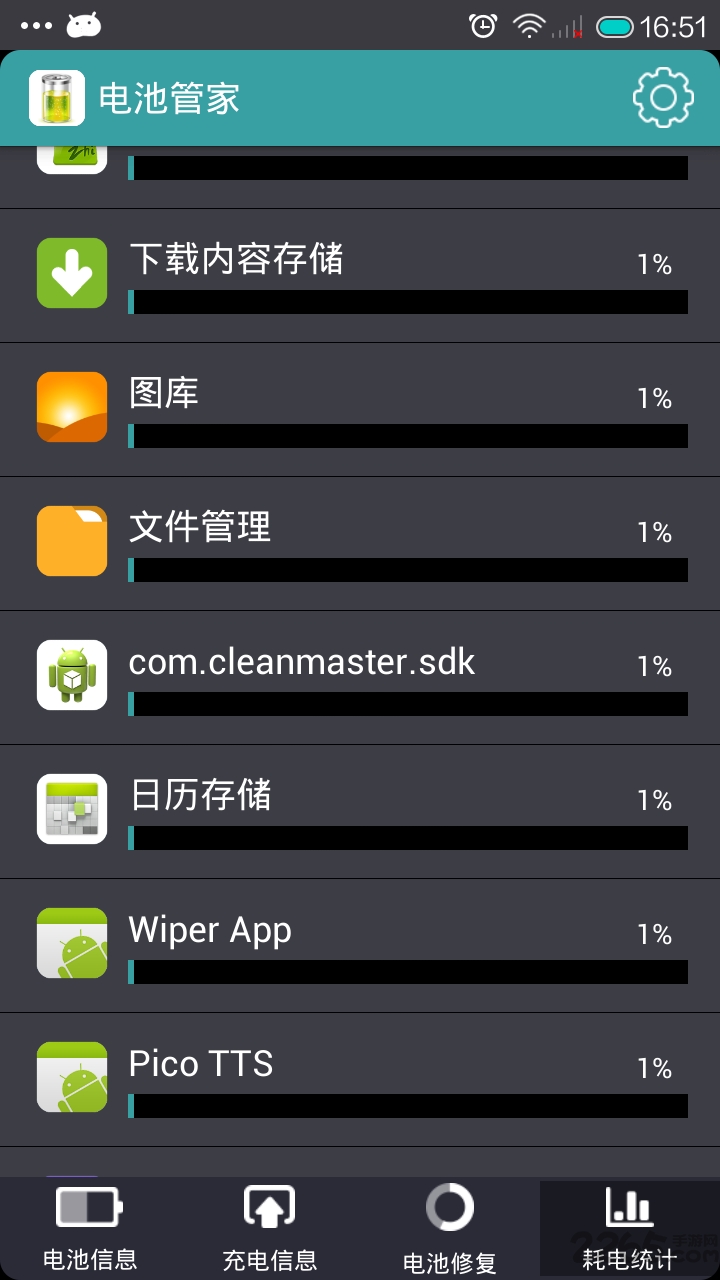Select the 图库 gallery app icon
Viewport: 720px width, 1280px height.
tap(71, 407)
